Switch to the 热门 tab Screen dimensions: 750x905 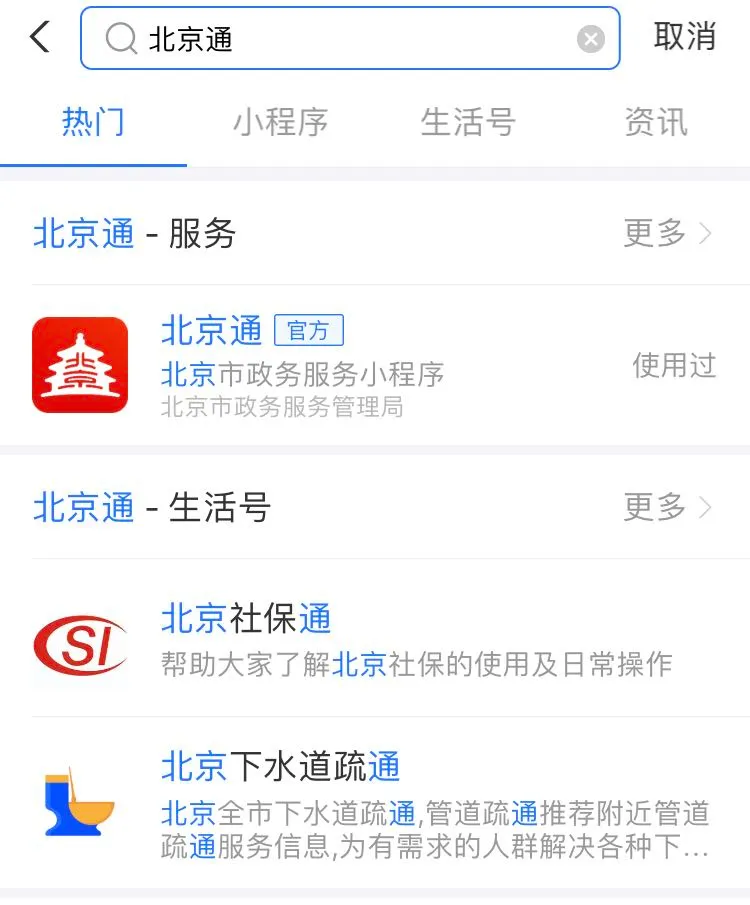(x=94, y=122)
